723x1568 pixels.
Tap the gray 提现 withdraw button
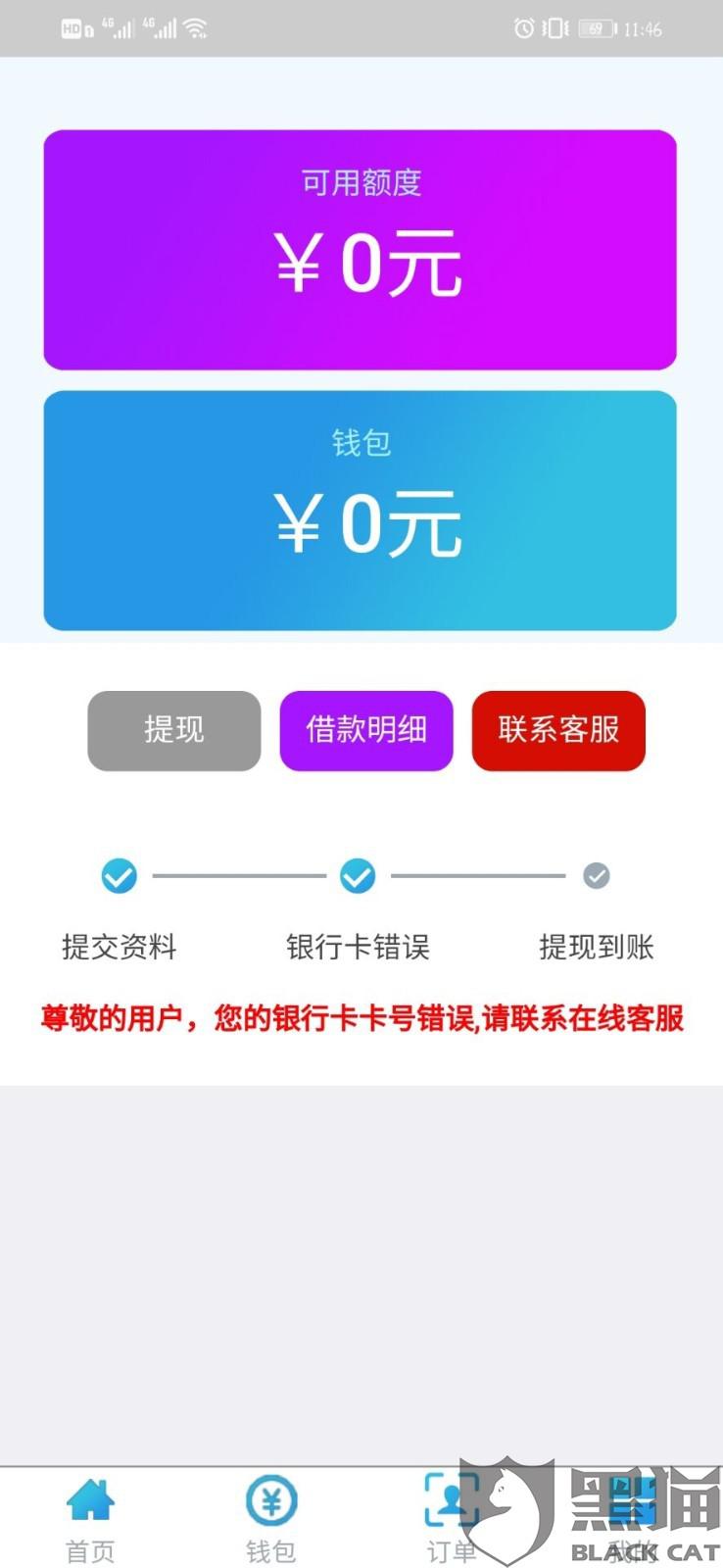coord(174,730)
